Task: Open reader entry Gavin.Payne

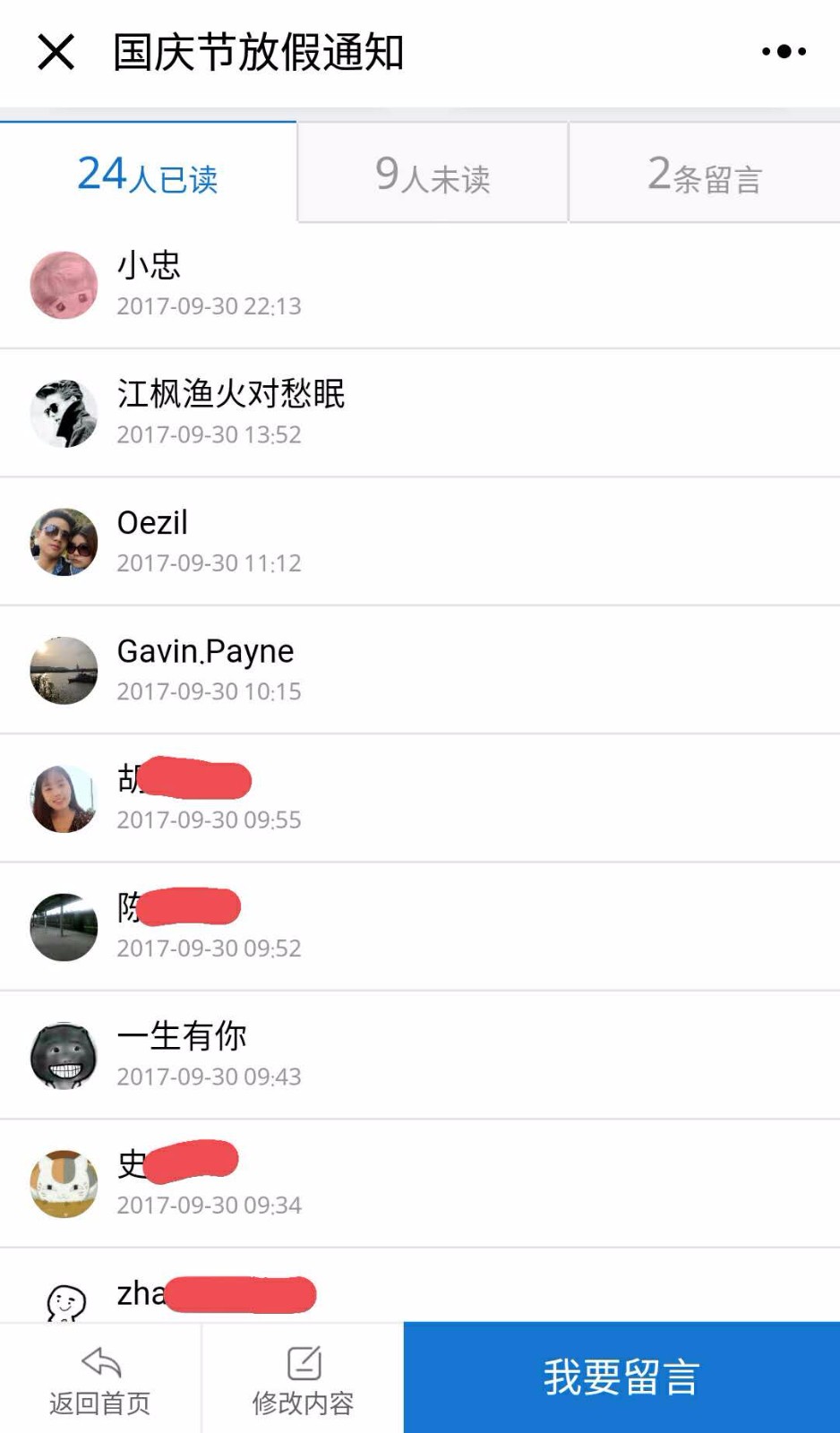Action: coord(420,670)
